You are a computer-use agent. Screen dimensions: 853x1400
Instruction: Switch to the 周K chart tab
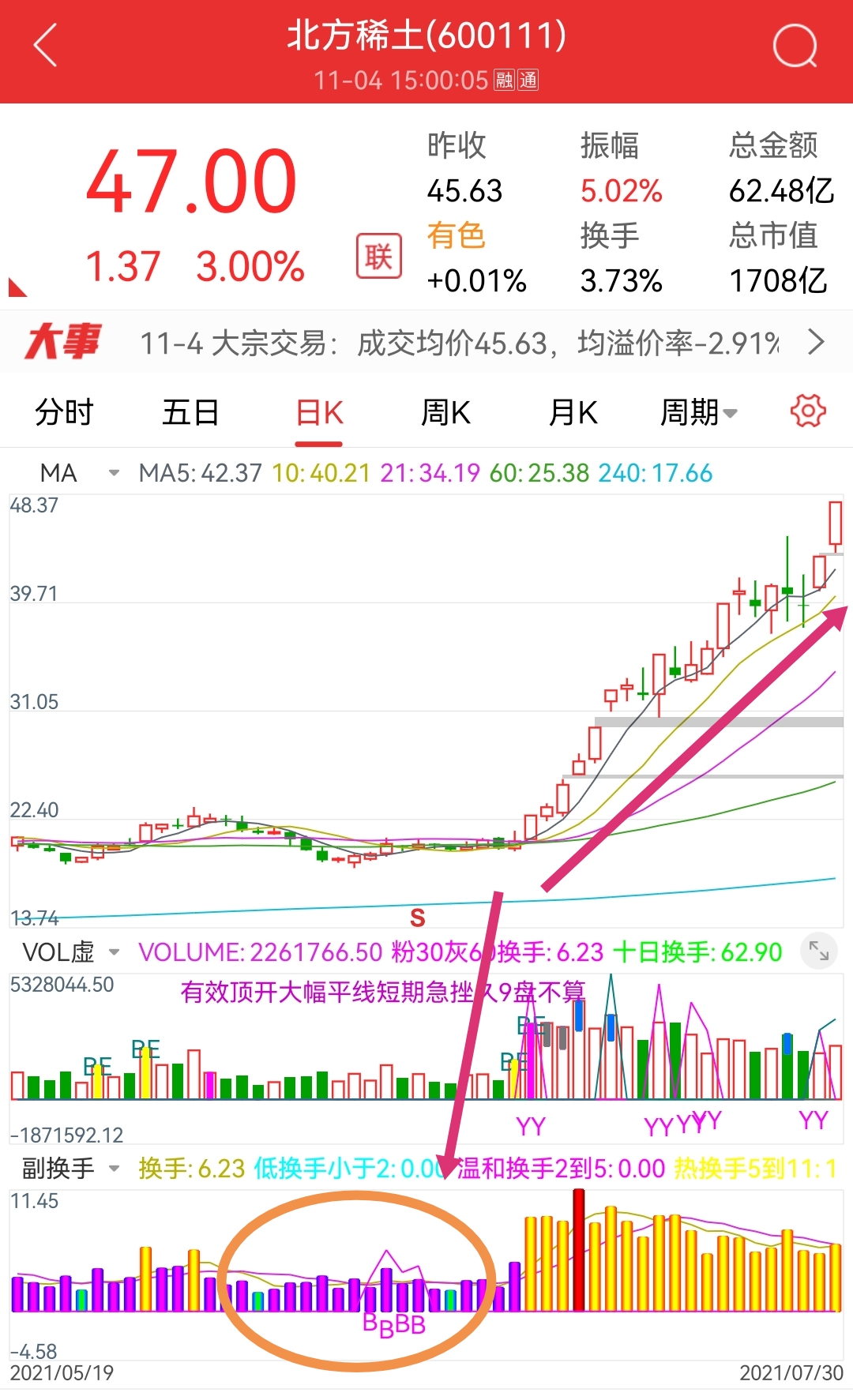click(445, 412)
